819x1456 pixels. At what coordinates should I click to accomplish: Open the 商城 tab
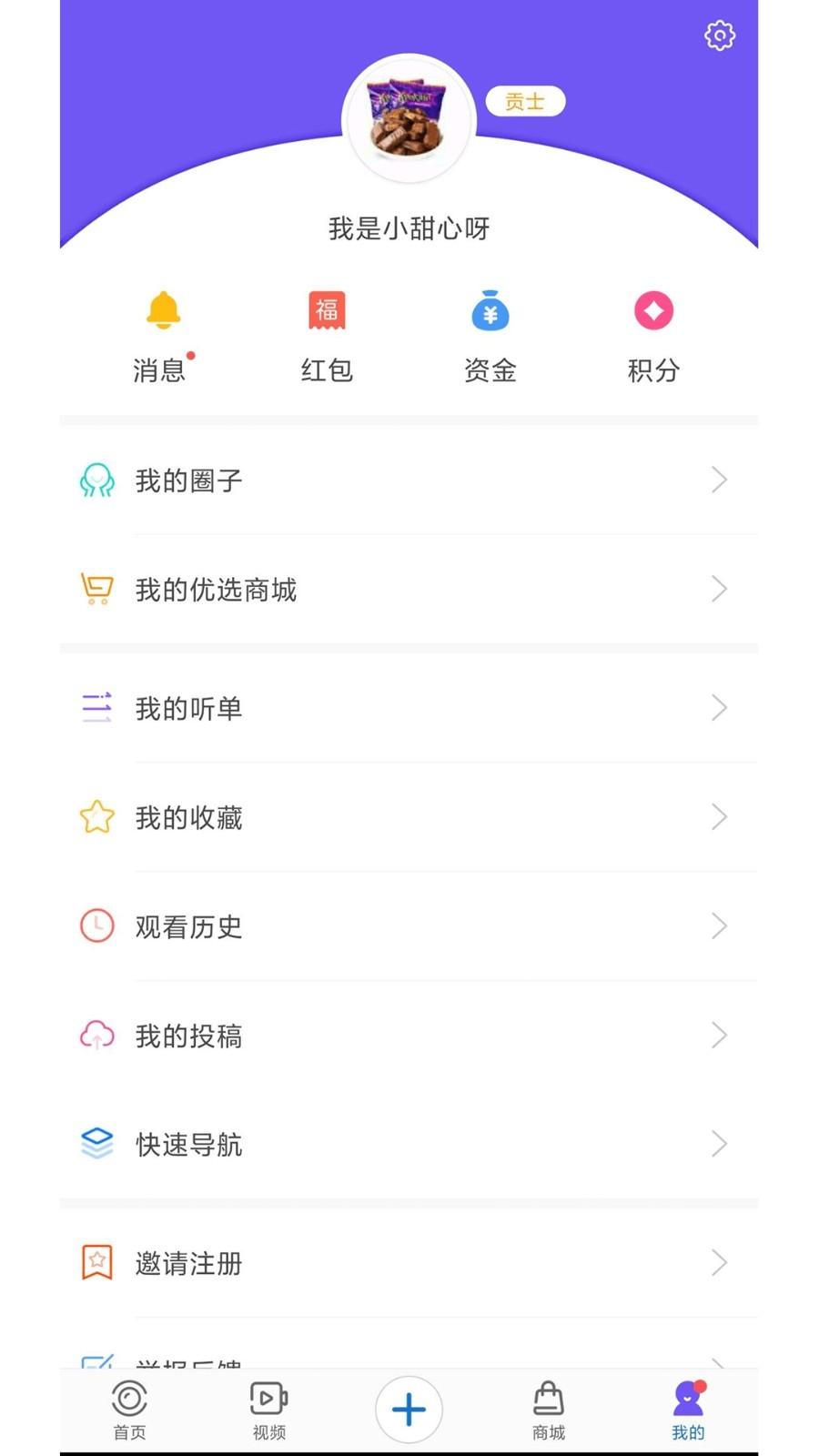(x=548, y=1409)
